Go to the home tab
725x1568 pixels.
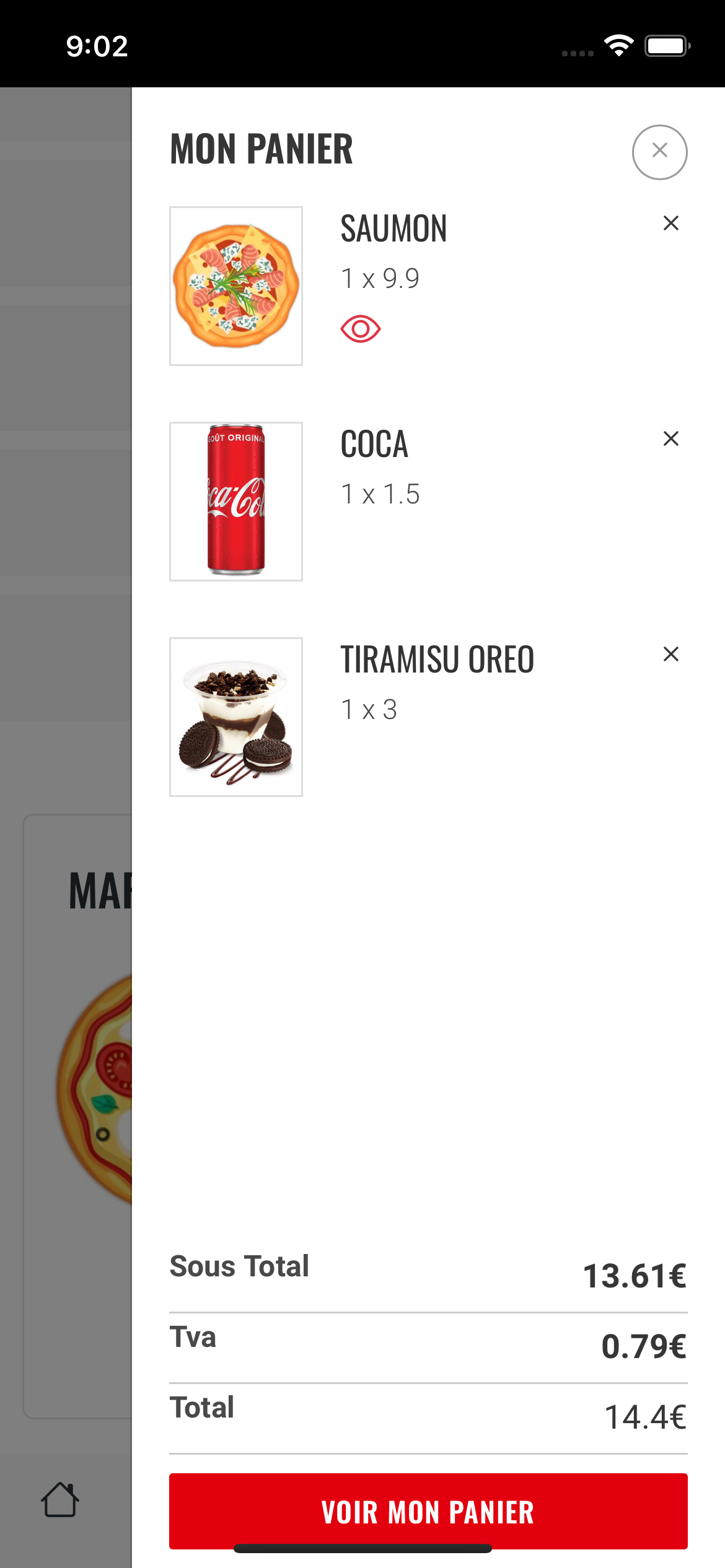tap(60, 1499)
